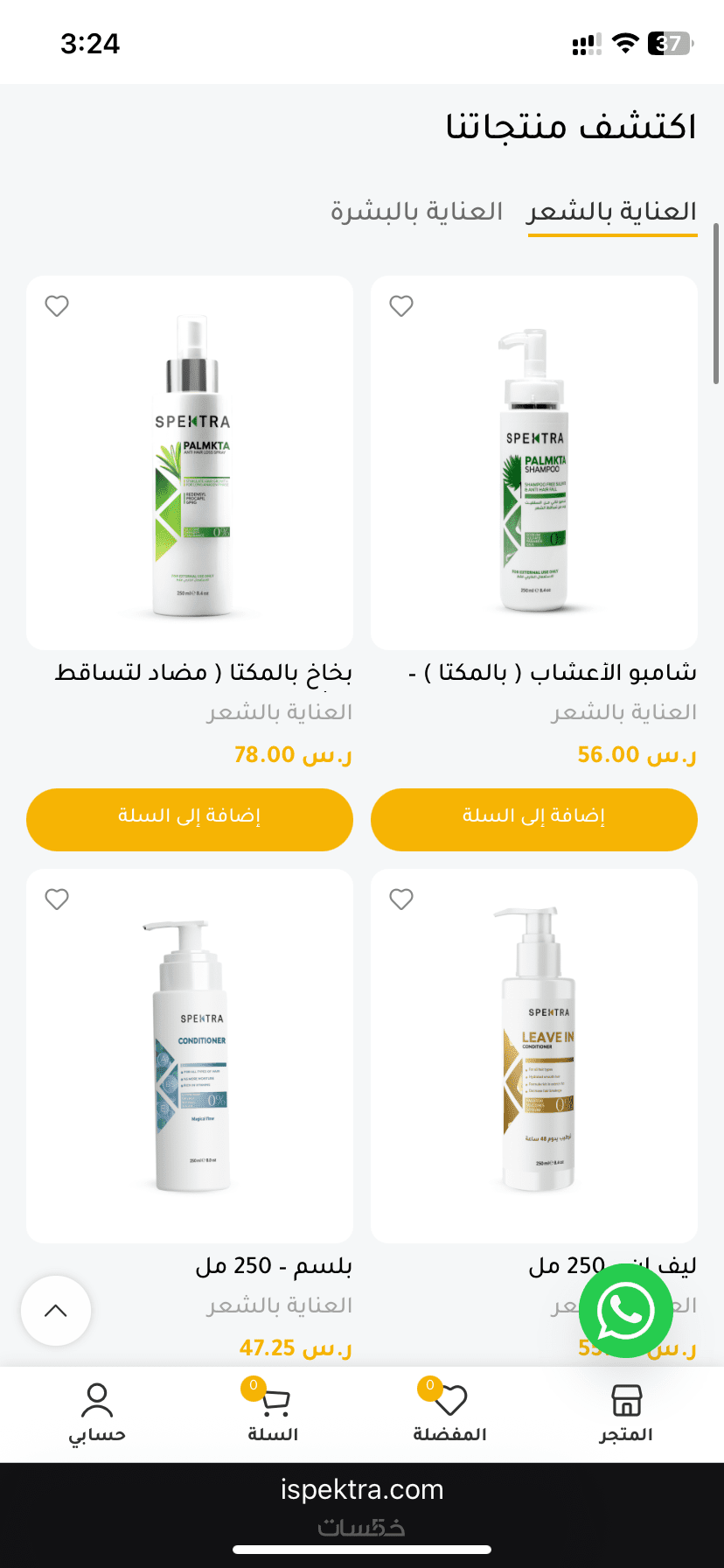Favorite the شامبو الأعشاب بالمكتا product
The image size is (724, 1568).
pyautogui.click(x=401, y=306)
